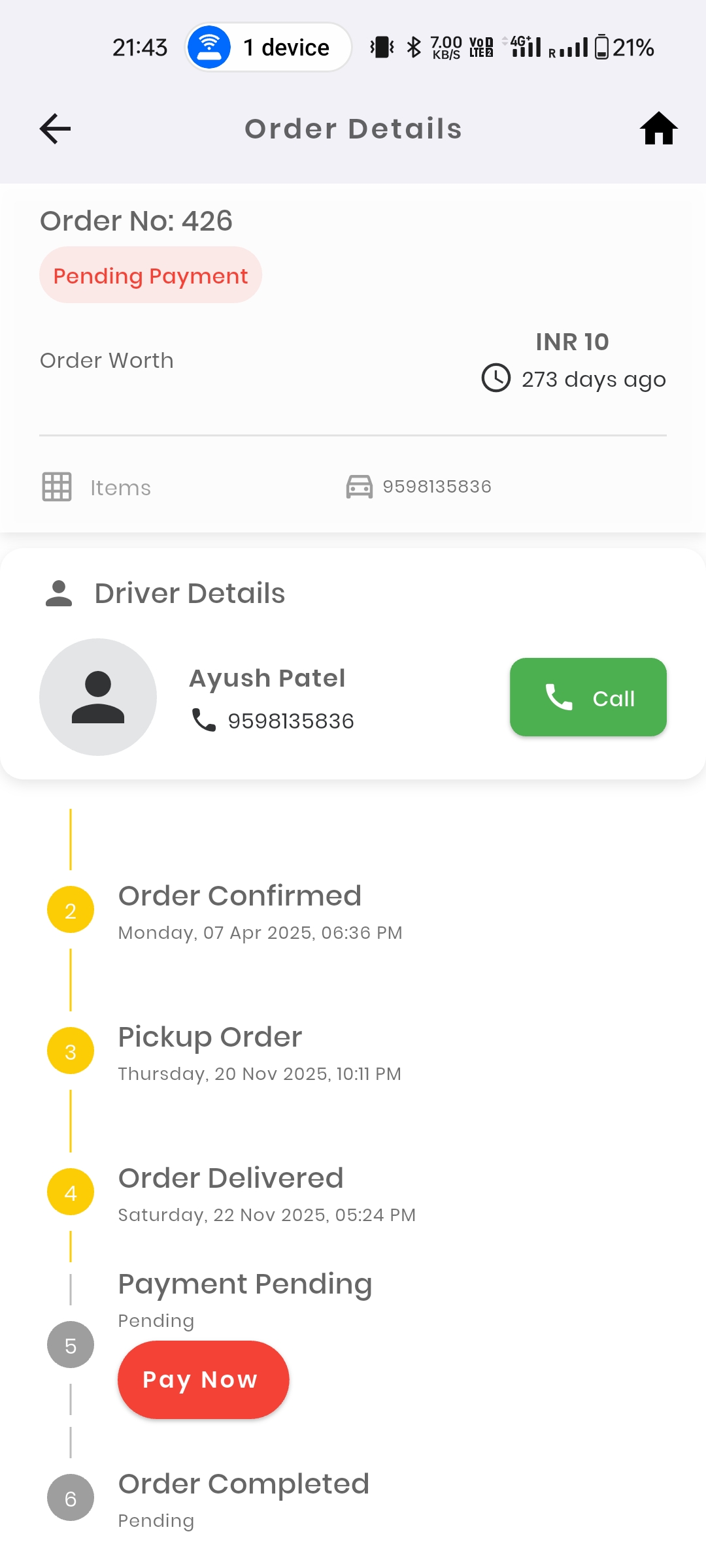The height and width of the screenshot is (1568, 706).
Task: Open the Items grid icon
Action: coord(57,487)
